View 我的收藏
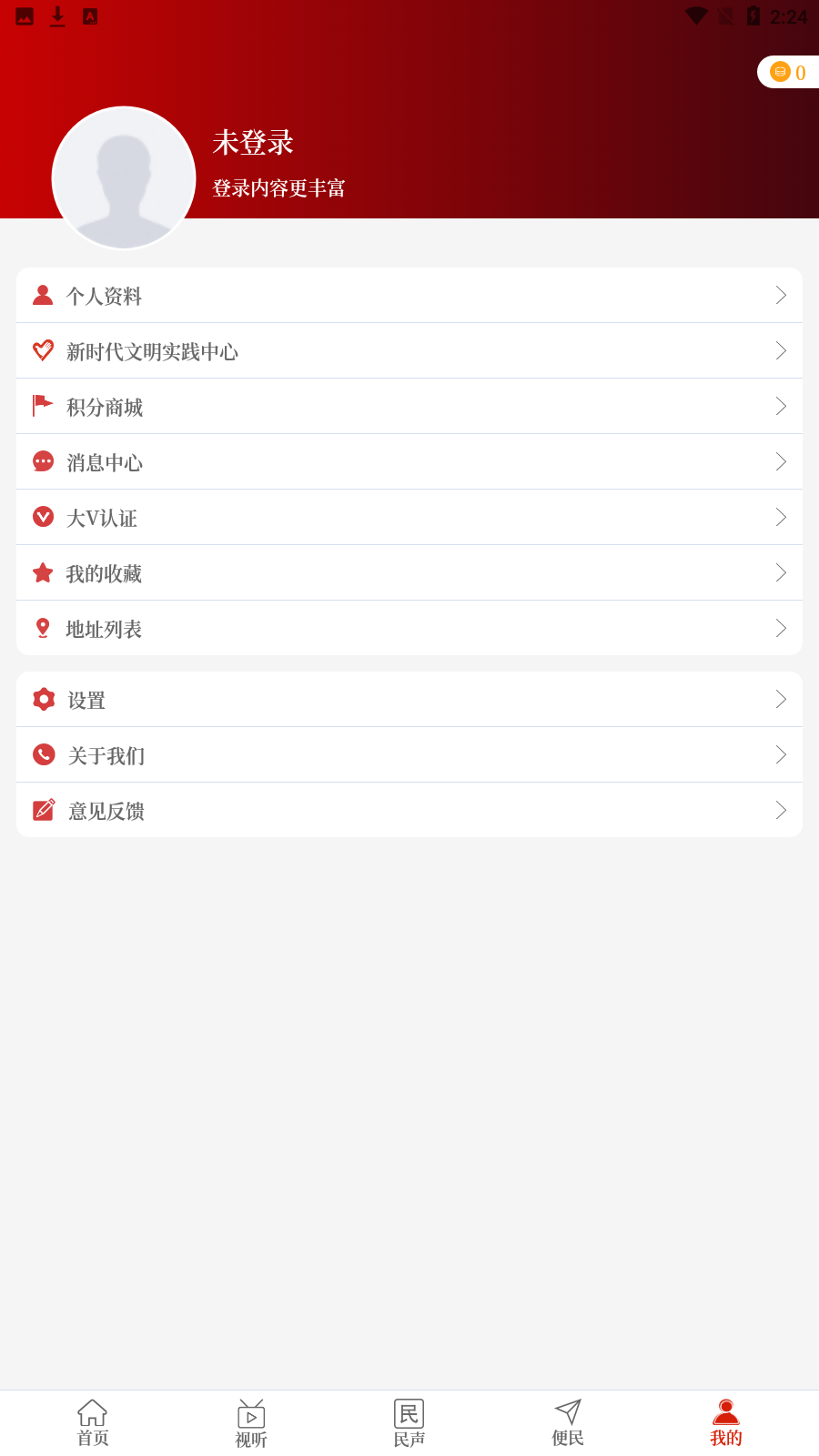This screenshot has width=819, height=1456. pyautogui.click(x=409, y=573)
